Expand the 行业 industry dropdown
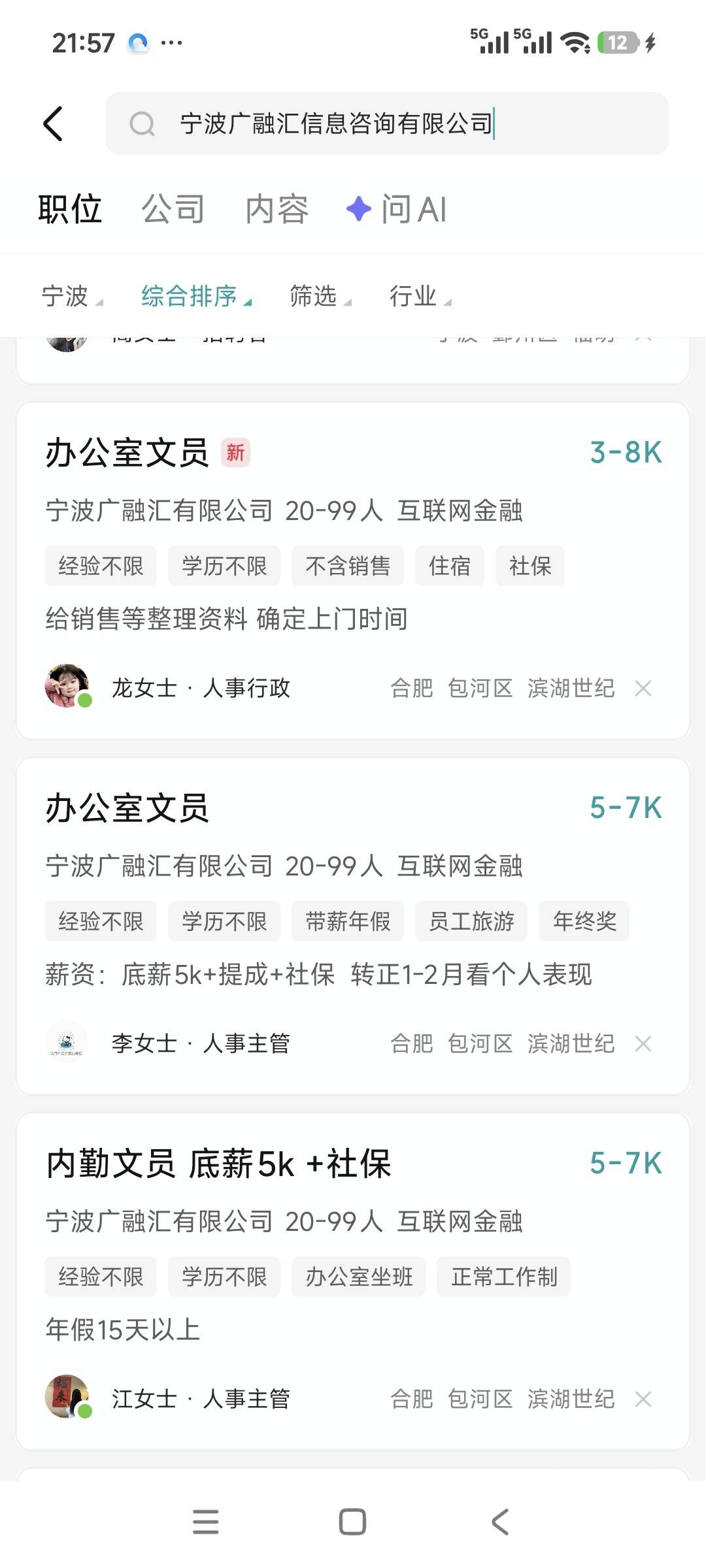The height and width of the screenshot is (1568, 706). (x=420, y=297)
